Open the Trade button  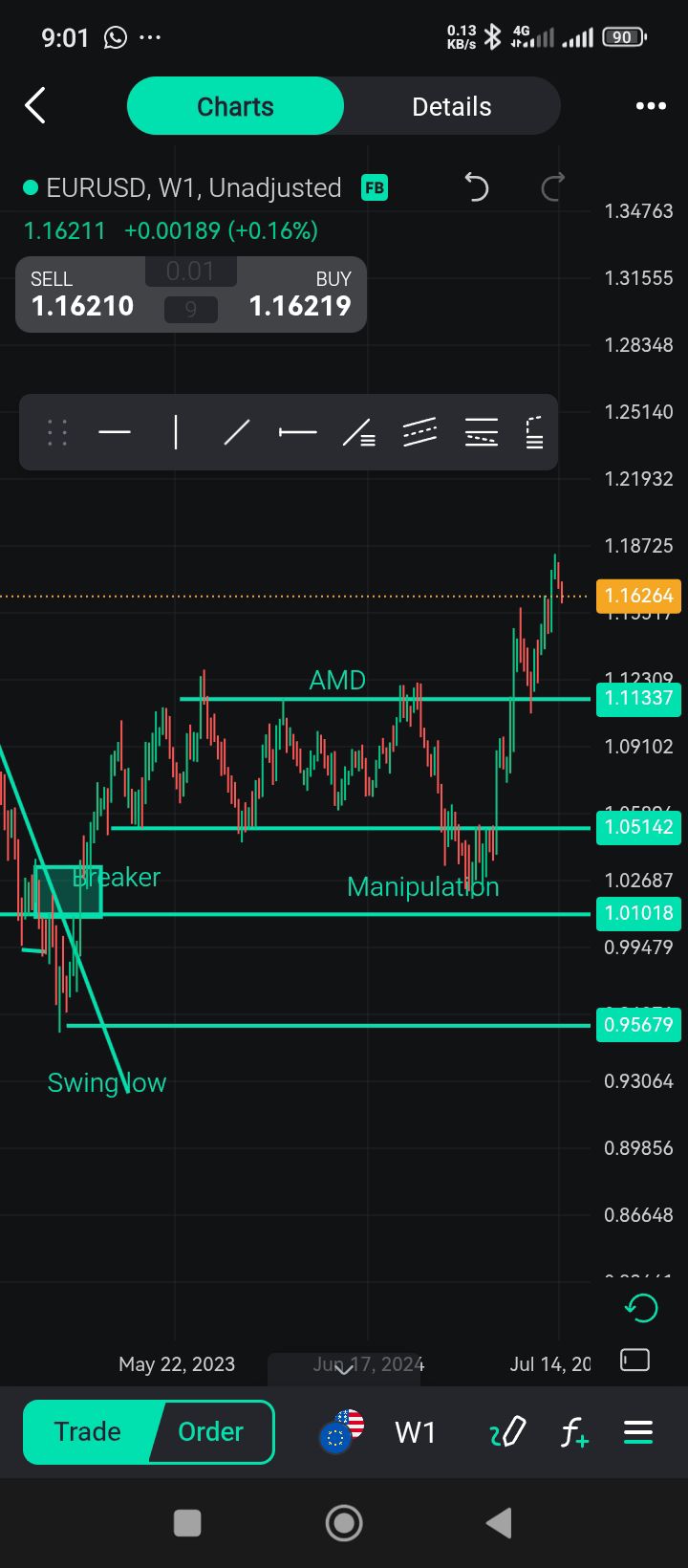[88, 1431]
